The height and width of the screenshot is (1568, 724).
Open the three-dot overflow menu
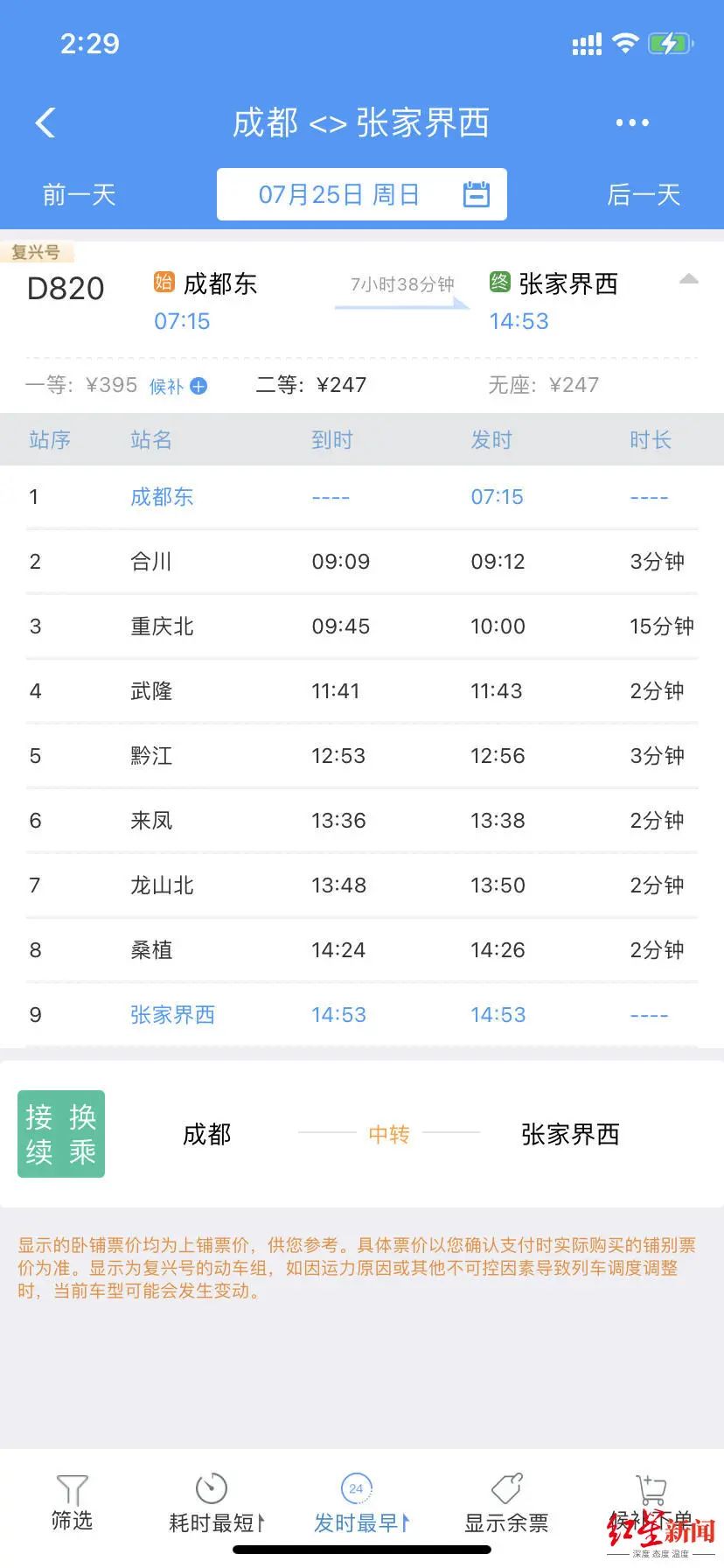[x=632, y=123]
